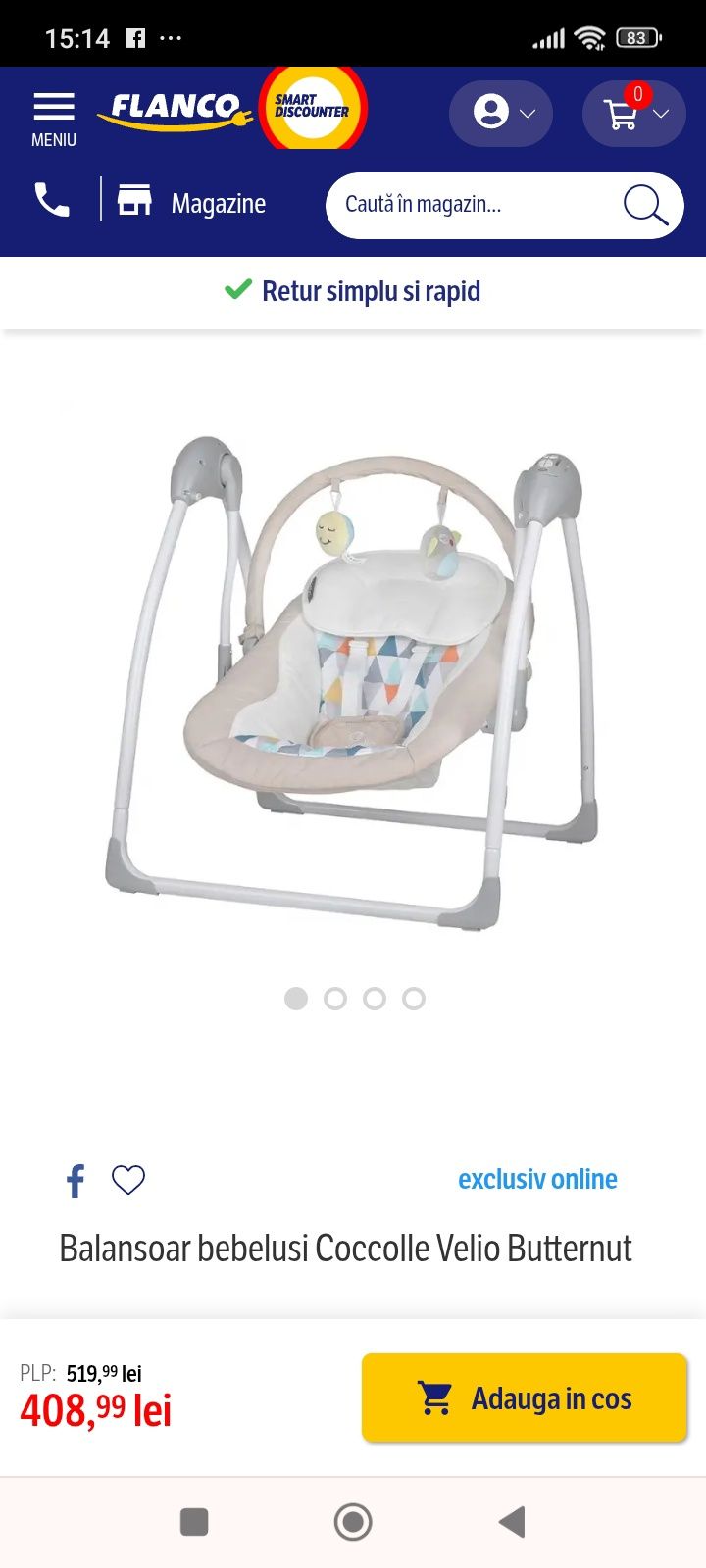706x1568 pixels.
Task: Select the second image indicator dot
Action: point(335,999)
